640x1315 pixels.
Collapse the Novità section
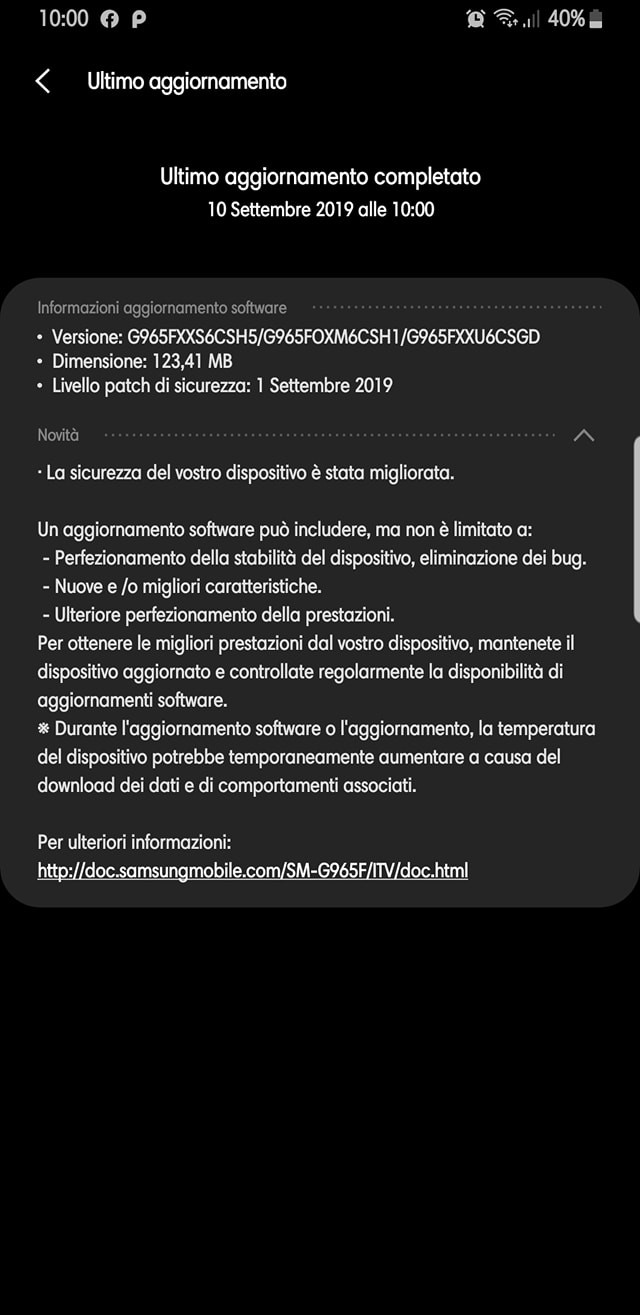[585, 435]
